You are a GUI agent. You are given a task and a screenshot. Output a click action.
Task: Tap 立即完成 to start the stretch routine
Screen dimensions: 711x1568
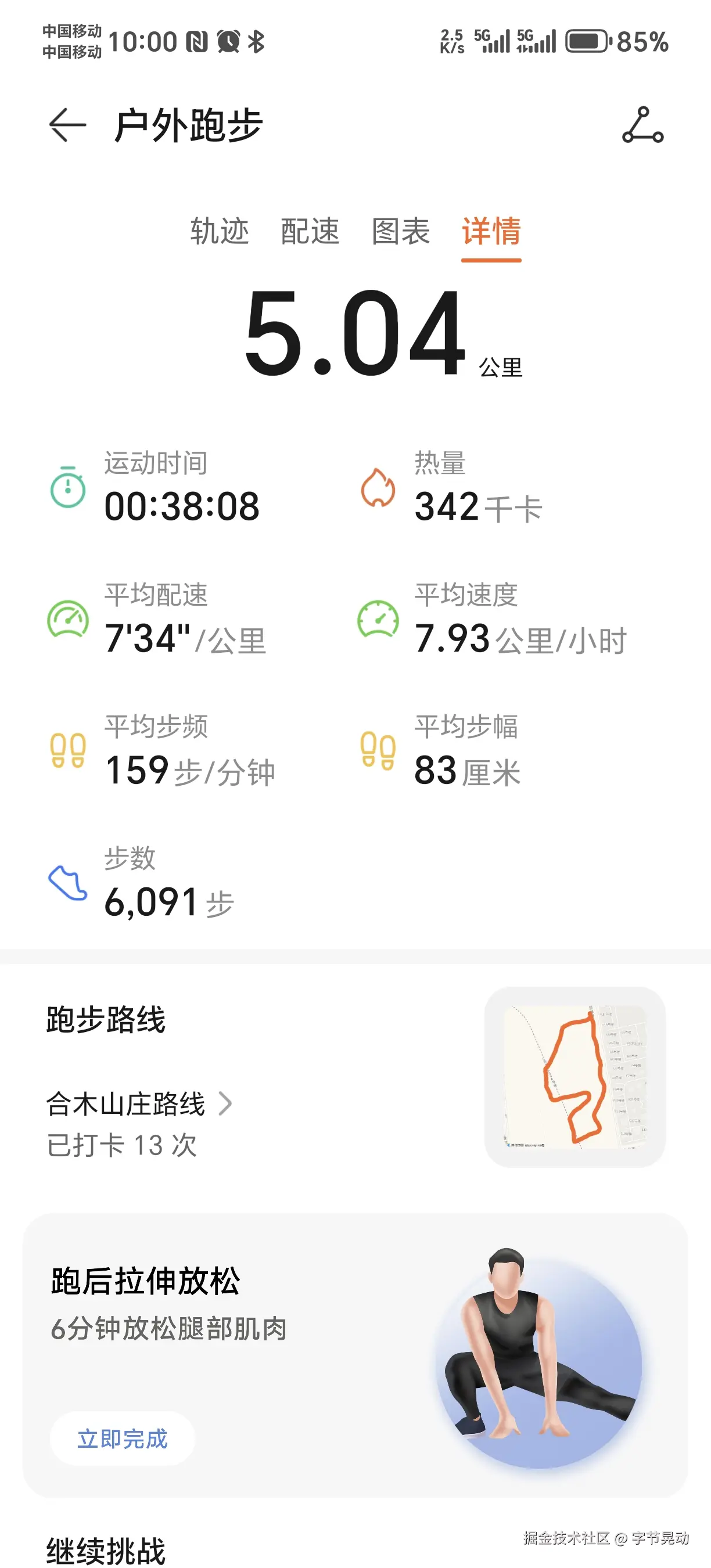coord(123,1437)
